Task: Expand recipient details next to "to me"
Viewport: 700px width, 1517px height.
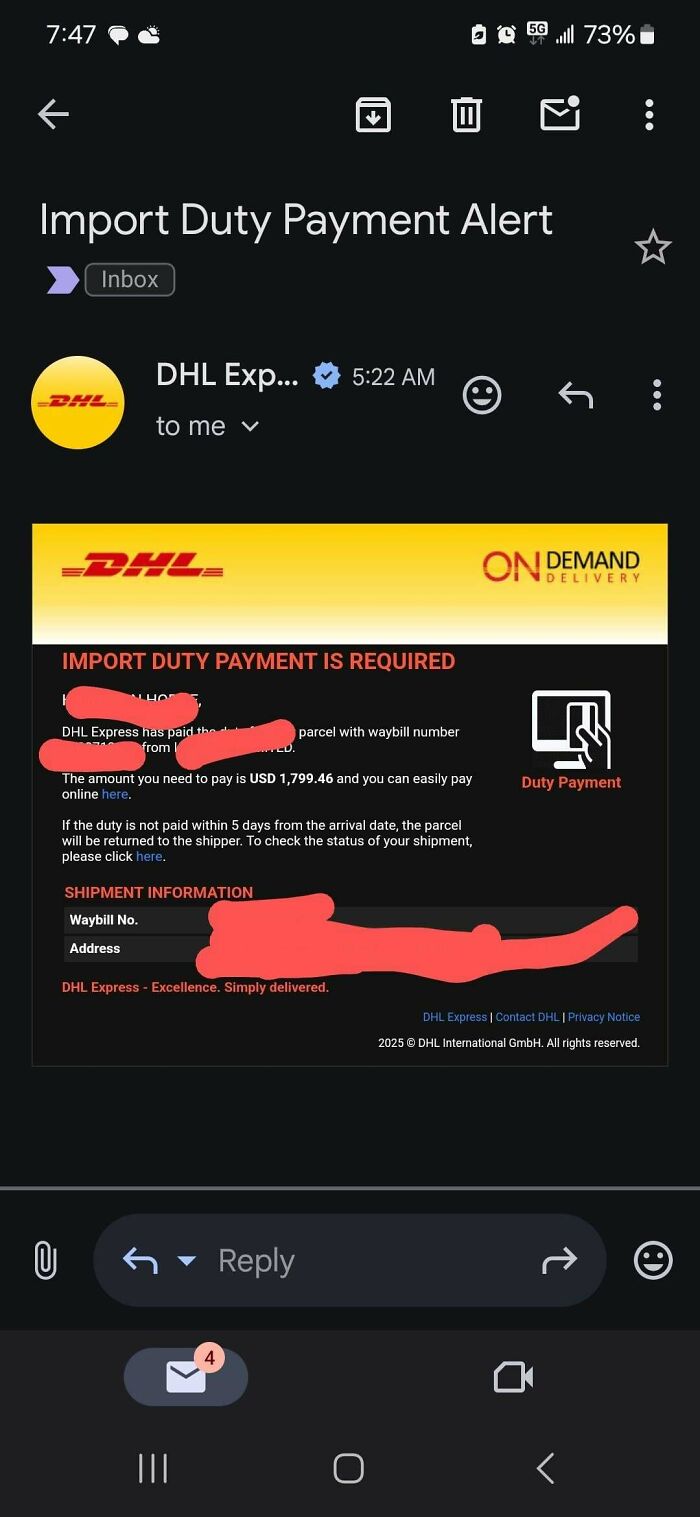Action: coord(250,426)
